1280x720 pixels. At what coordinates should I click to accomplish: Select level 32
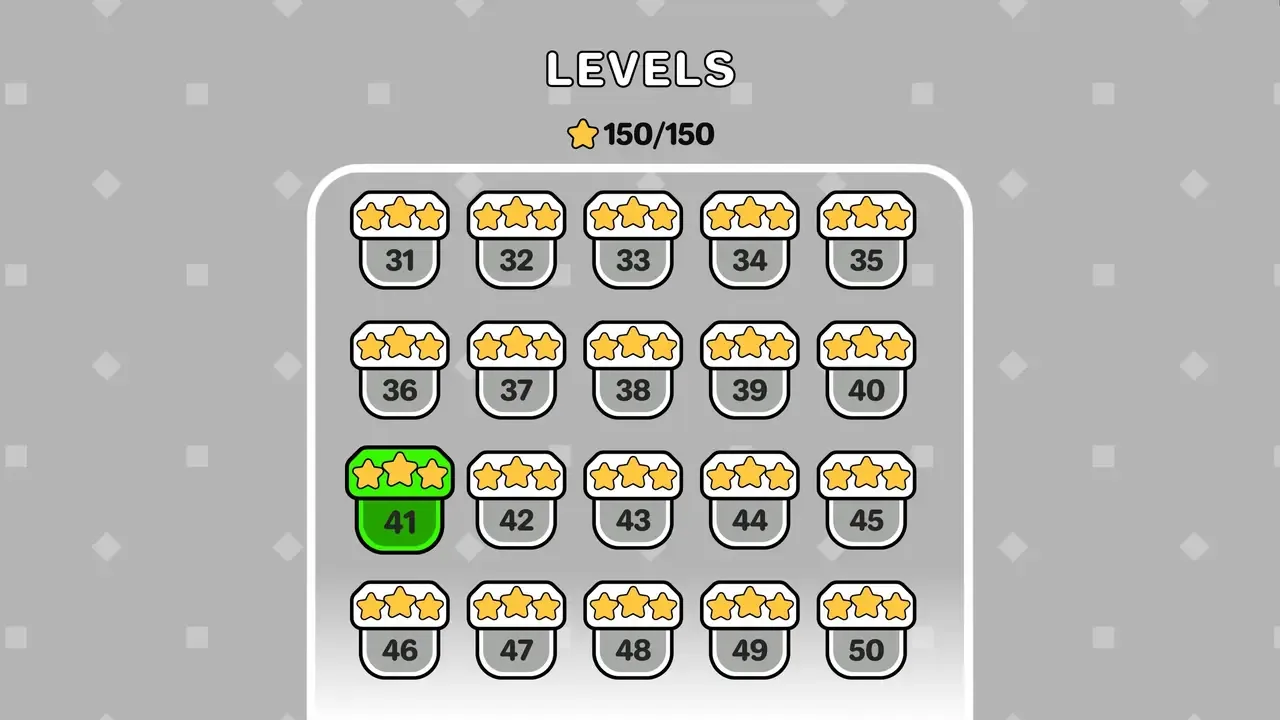tap(516, 241)
